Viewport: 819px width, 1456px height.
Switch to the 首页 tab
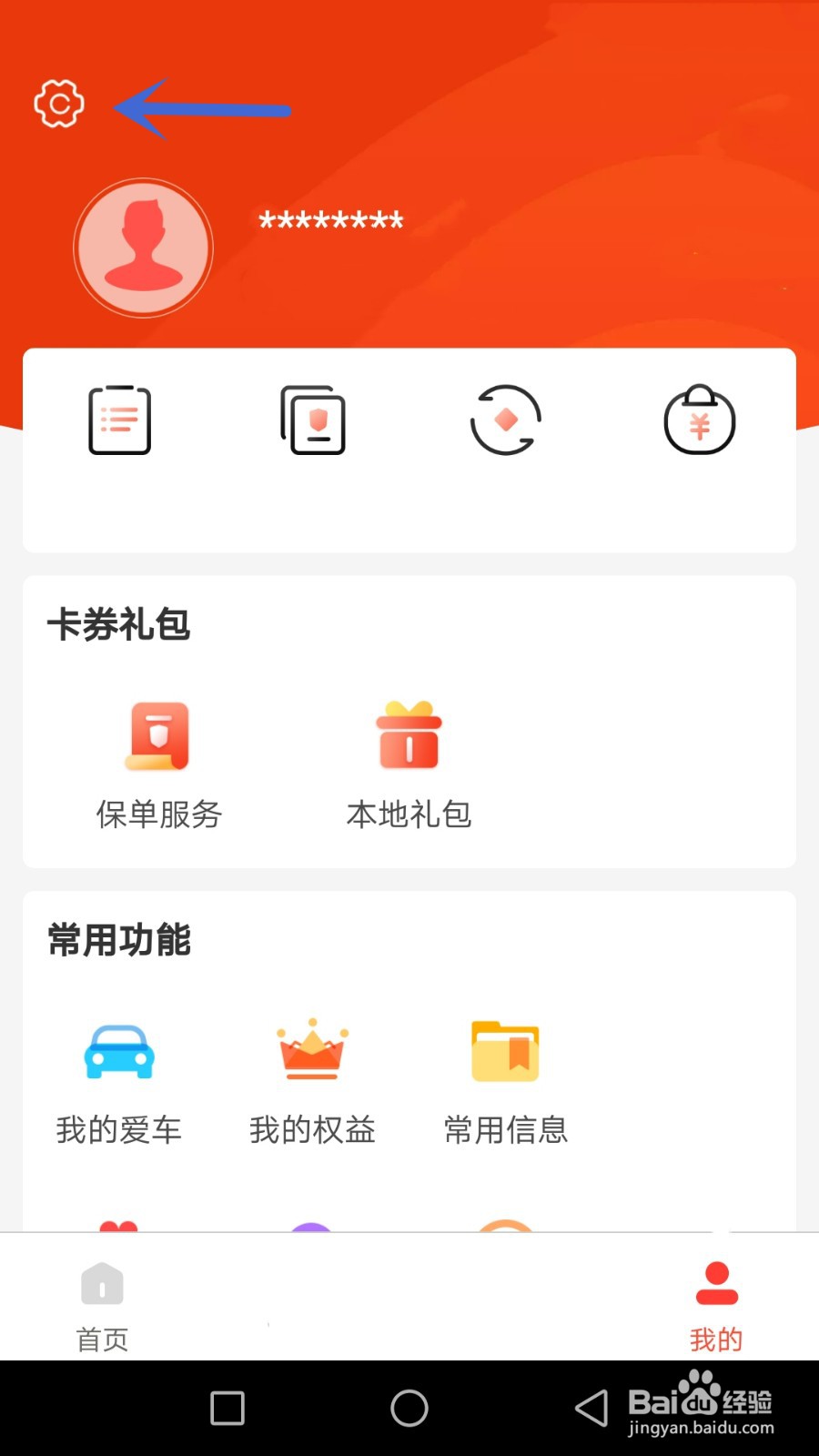[x=102, y=1306]
